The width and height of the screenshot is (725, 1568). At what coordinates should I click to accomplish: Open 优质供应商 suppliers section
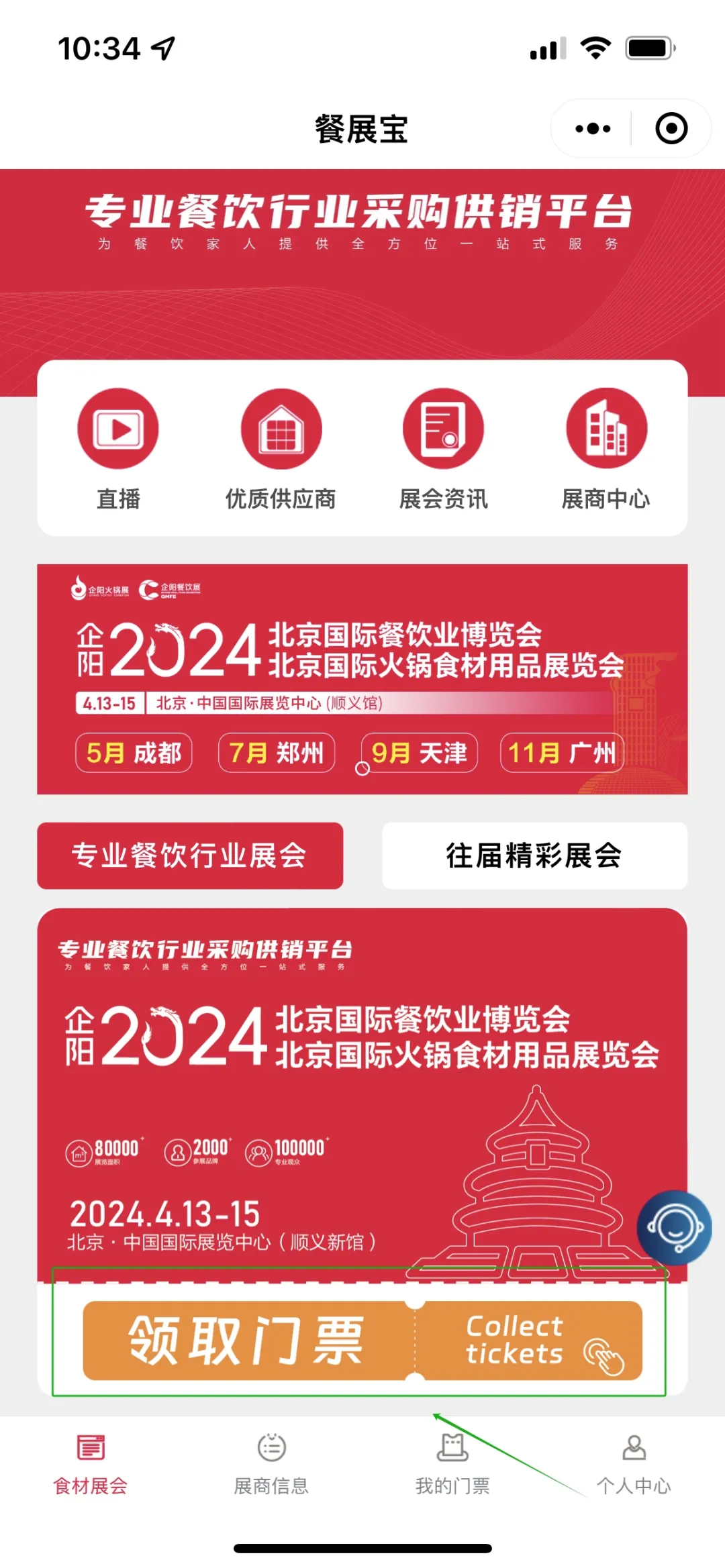[x=281, y=450]
